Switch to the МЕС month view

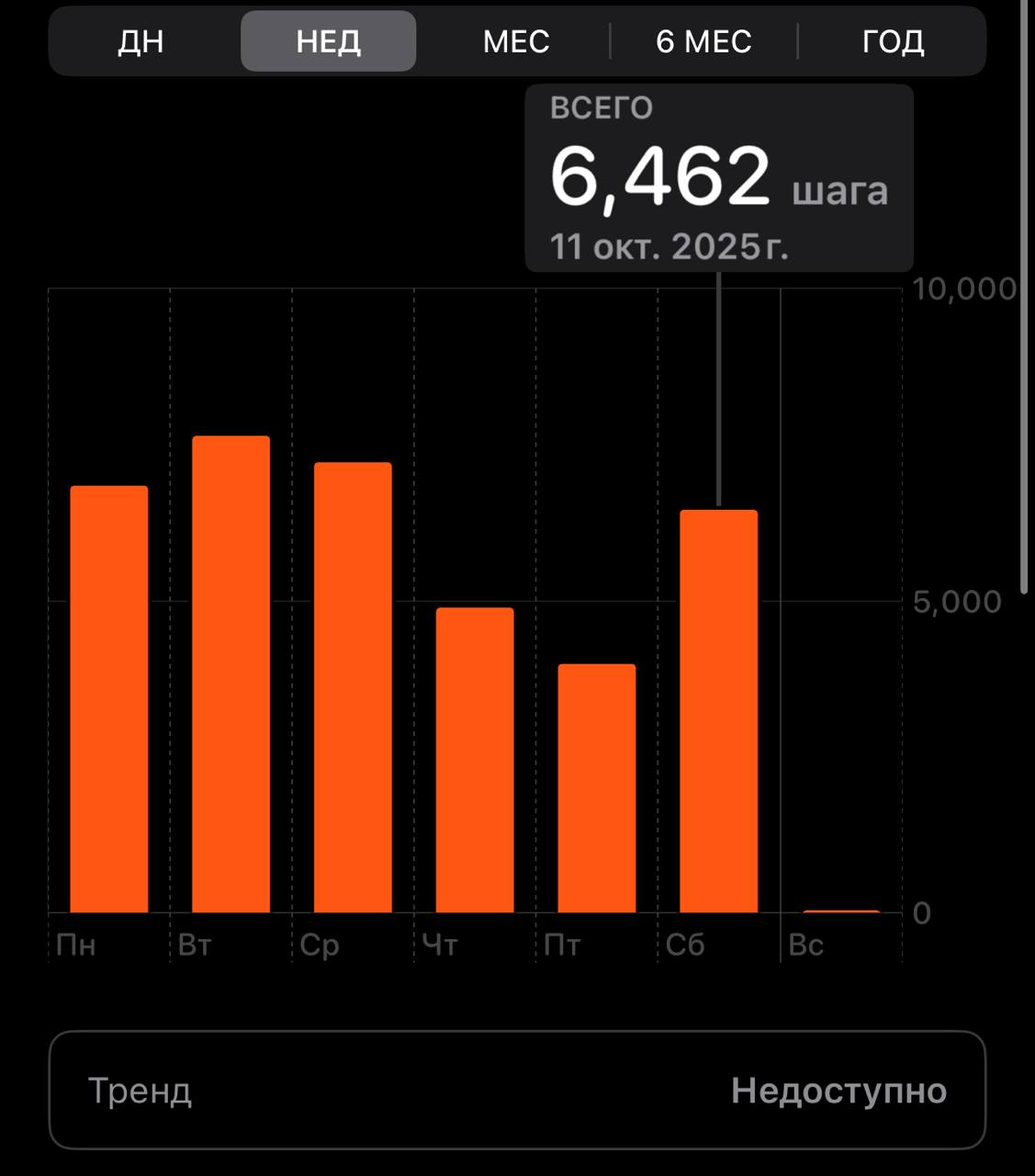tap(516, 41)
